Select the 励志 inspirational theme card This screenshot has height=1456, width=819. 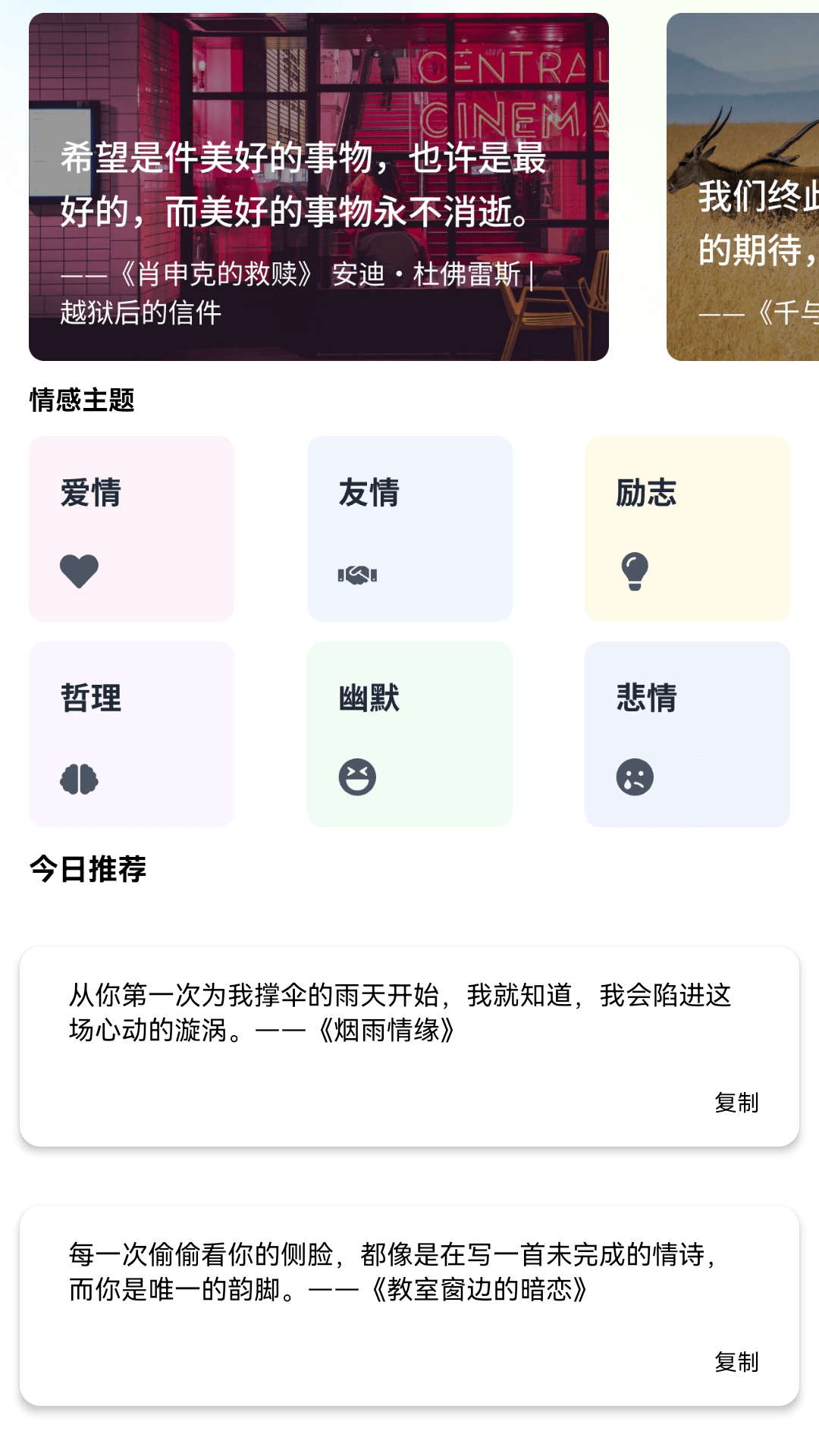tap(687, 529)
